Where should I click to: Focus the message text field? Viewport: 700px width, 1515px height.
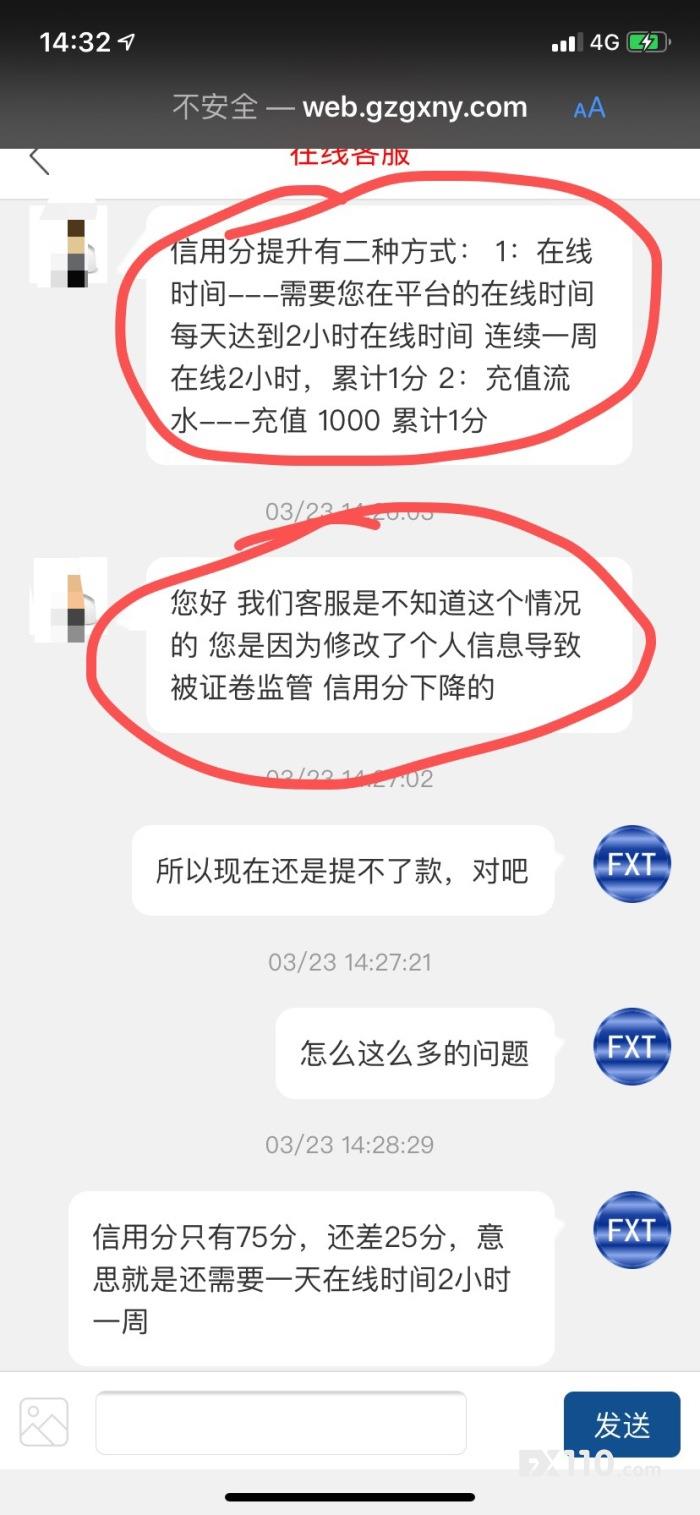281,1422
